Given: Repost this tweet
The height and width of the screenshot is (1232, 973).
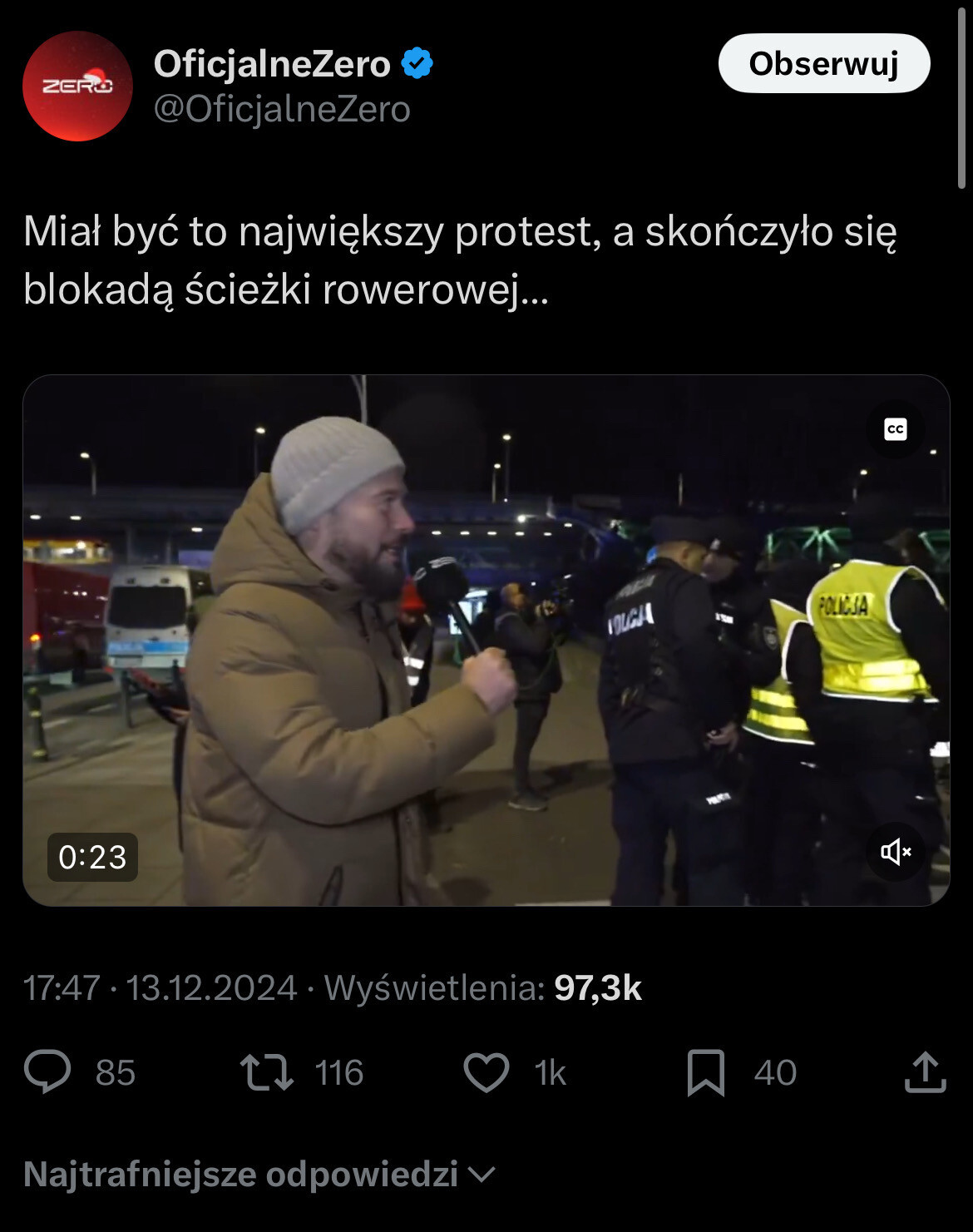Looking at the screenshot, I should (x=267, y=1071).
